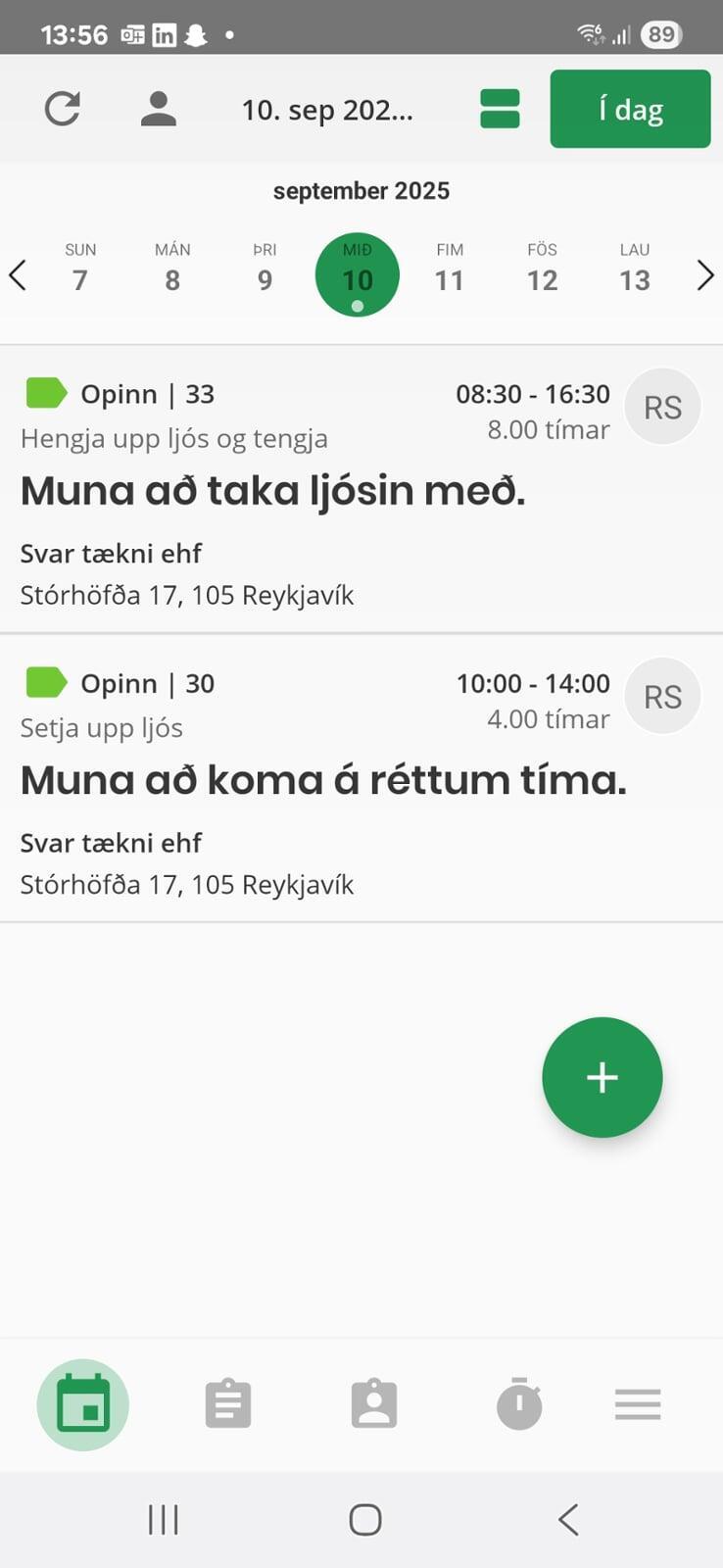This screenshot has height=1568, width=723.
Task: Add a new entry with plus button
Action: coord(602,1077)
